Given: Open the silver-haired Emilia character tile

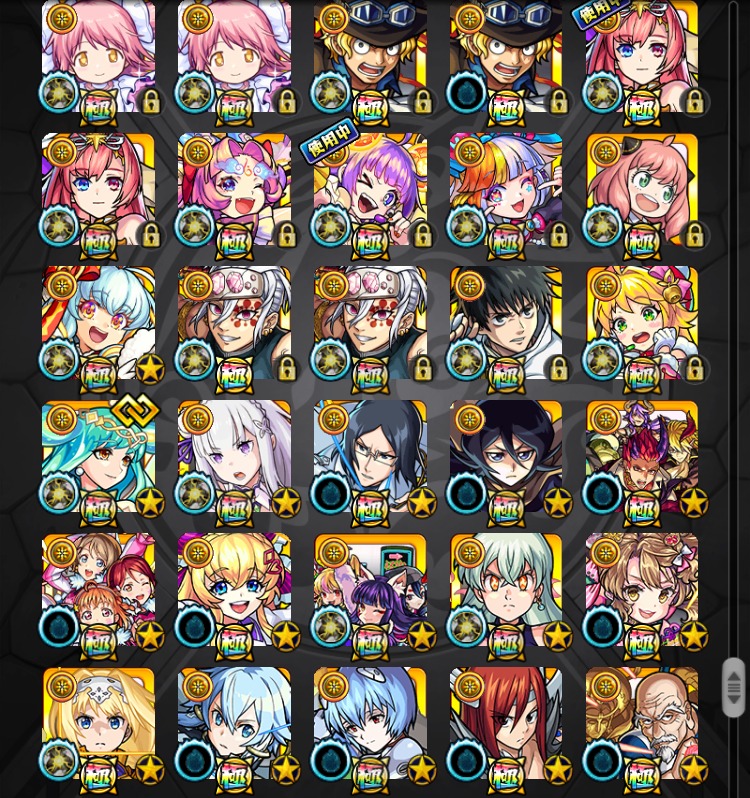Looking at the screenshot, I should pos(234,458).
